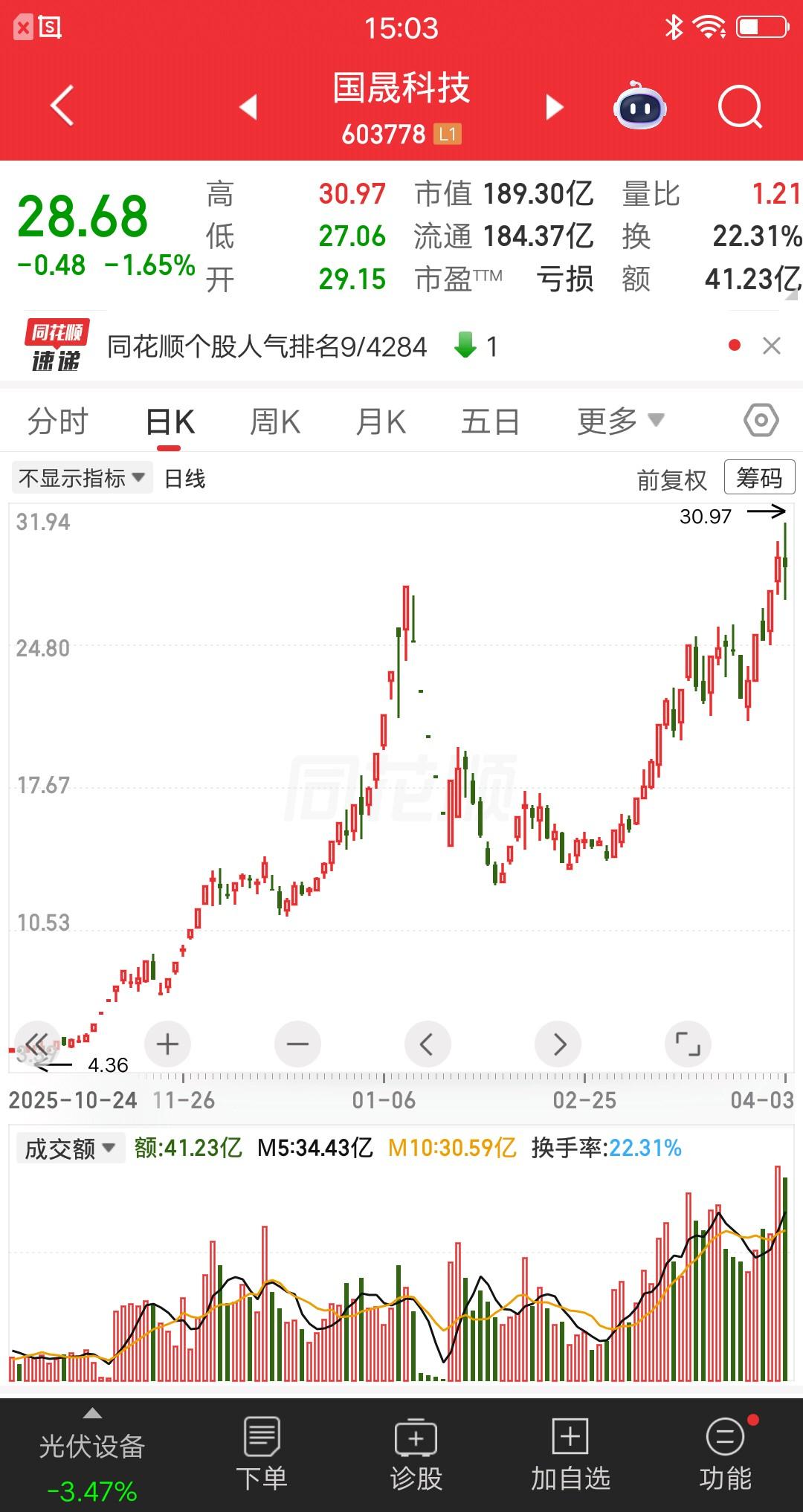Open the 成交额 volume metric dropdown
Screen dimensions: 803x1512
pos(69,1148)
